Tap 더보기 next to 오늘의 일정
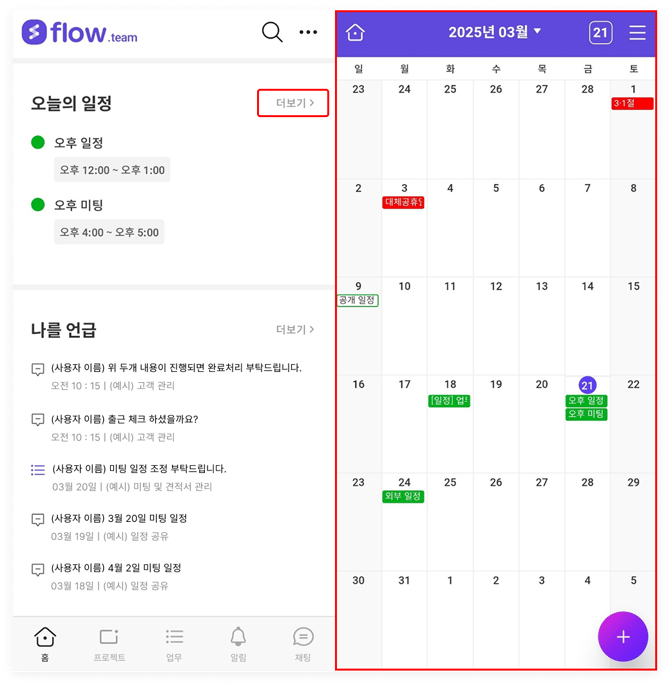 293,103
